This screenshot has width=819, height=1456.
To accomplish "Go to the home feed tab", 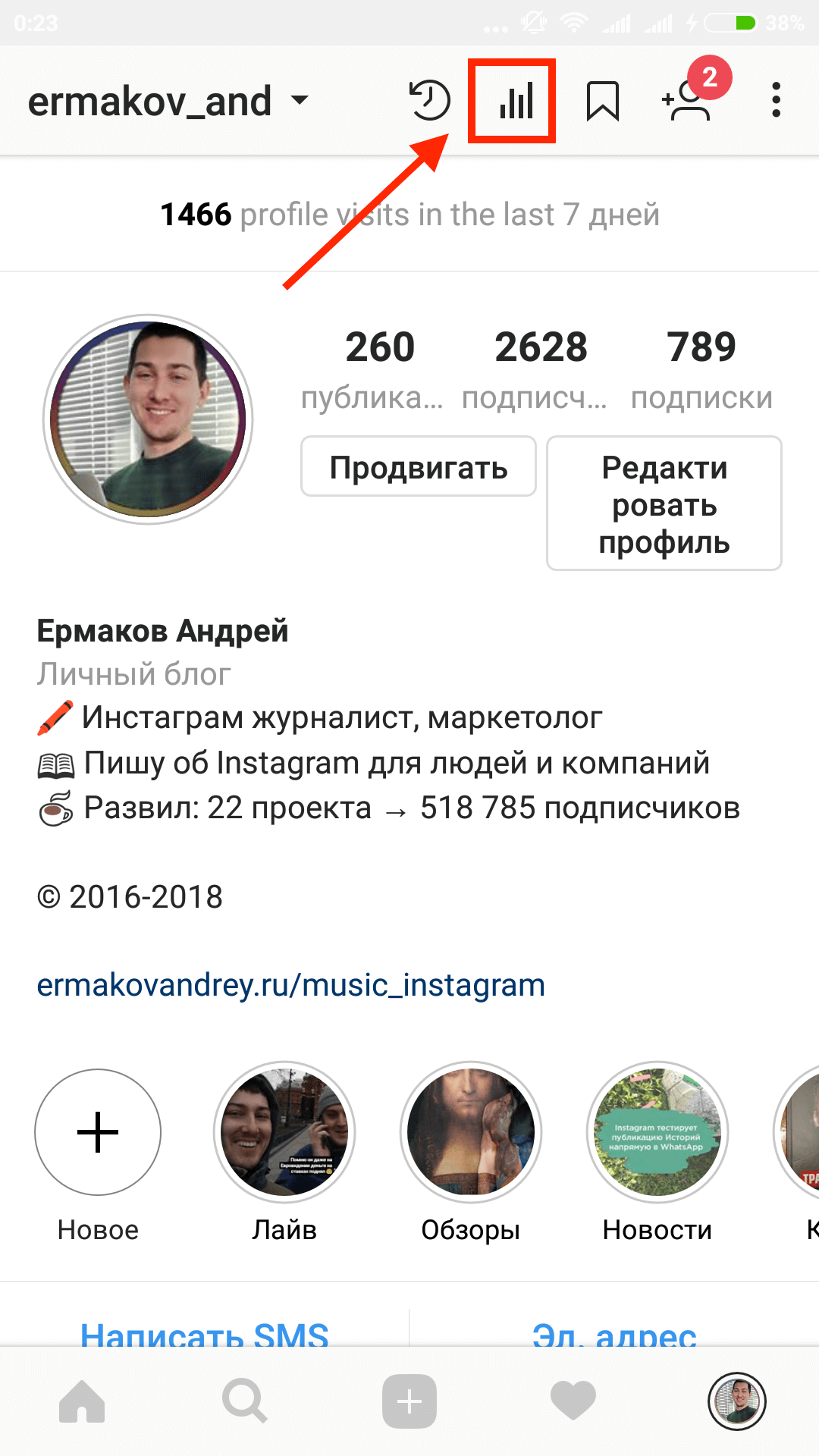I will [x=82, y=1401].
